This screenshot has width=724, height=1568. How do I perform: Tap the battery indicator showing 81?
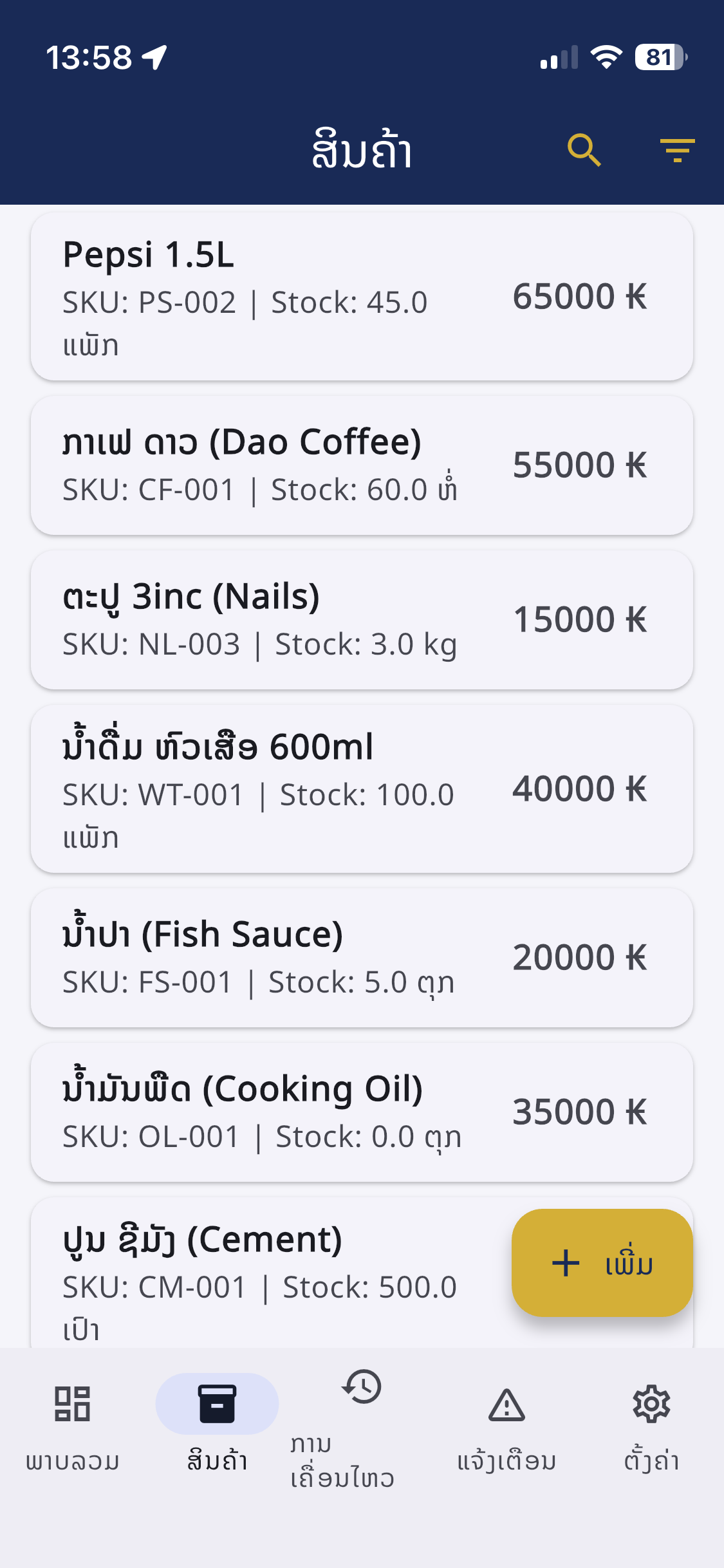point(661,58)
